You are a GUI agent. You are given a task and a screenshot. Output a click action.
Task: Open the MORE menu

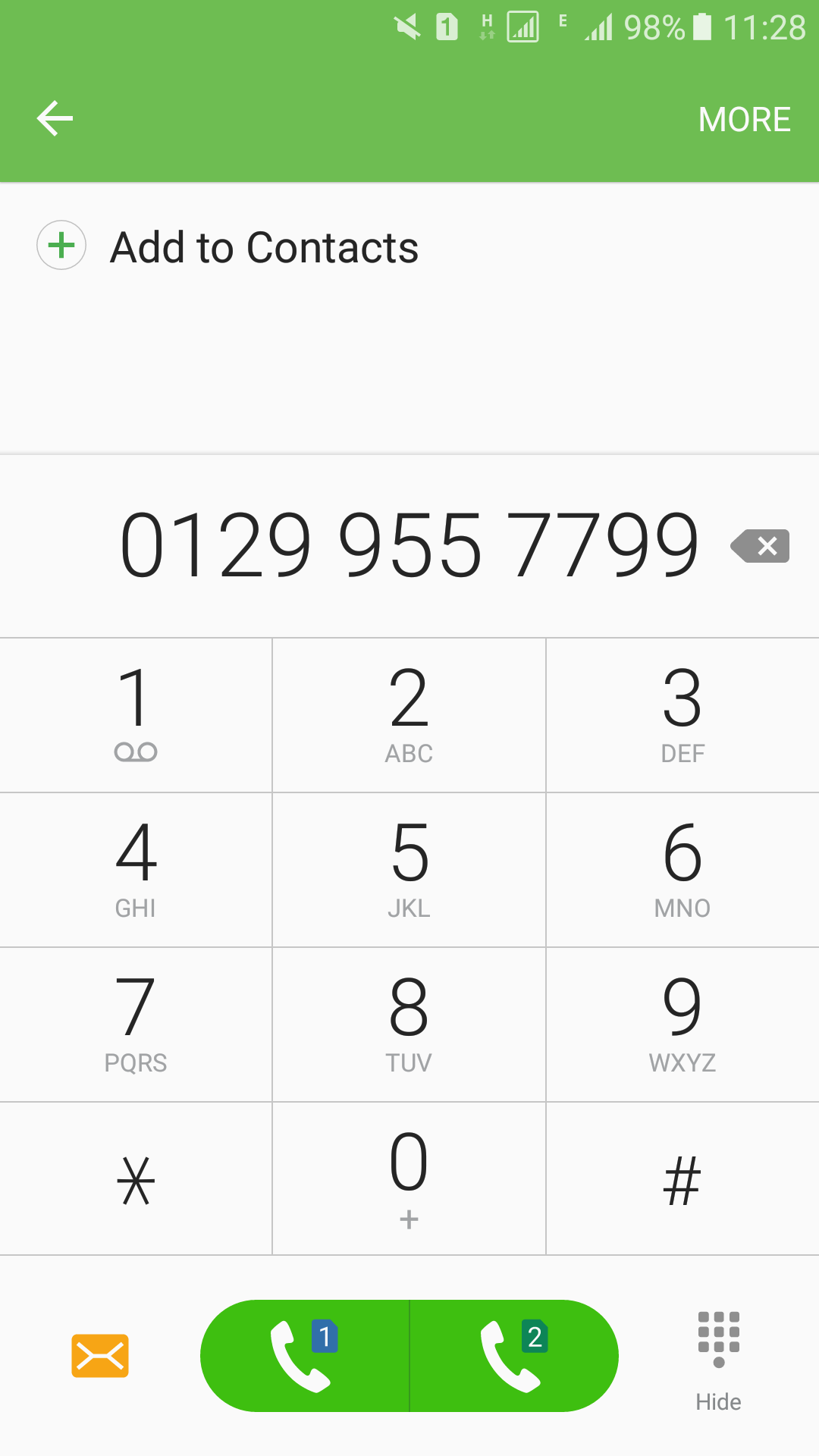pyautogui.click(x=744, y=120)
